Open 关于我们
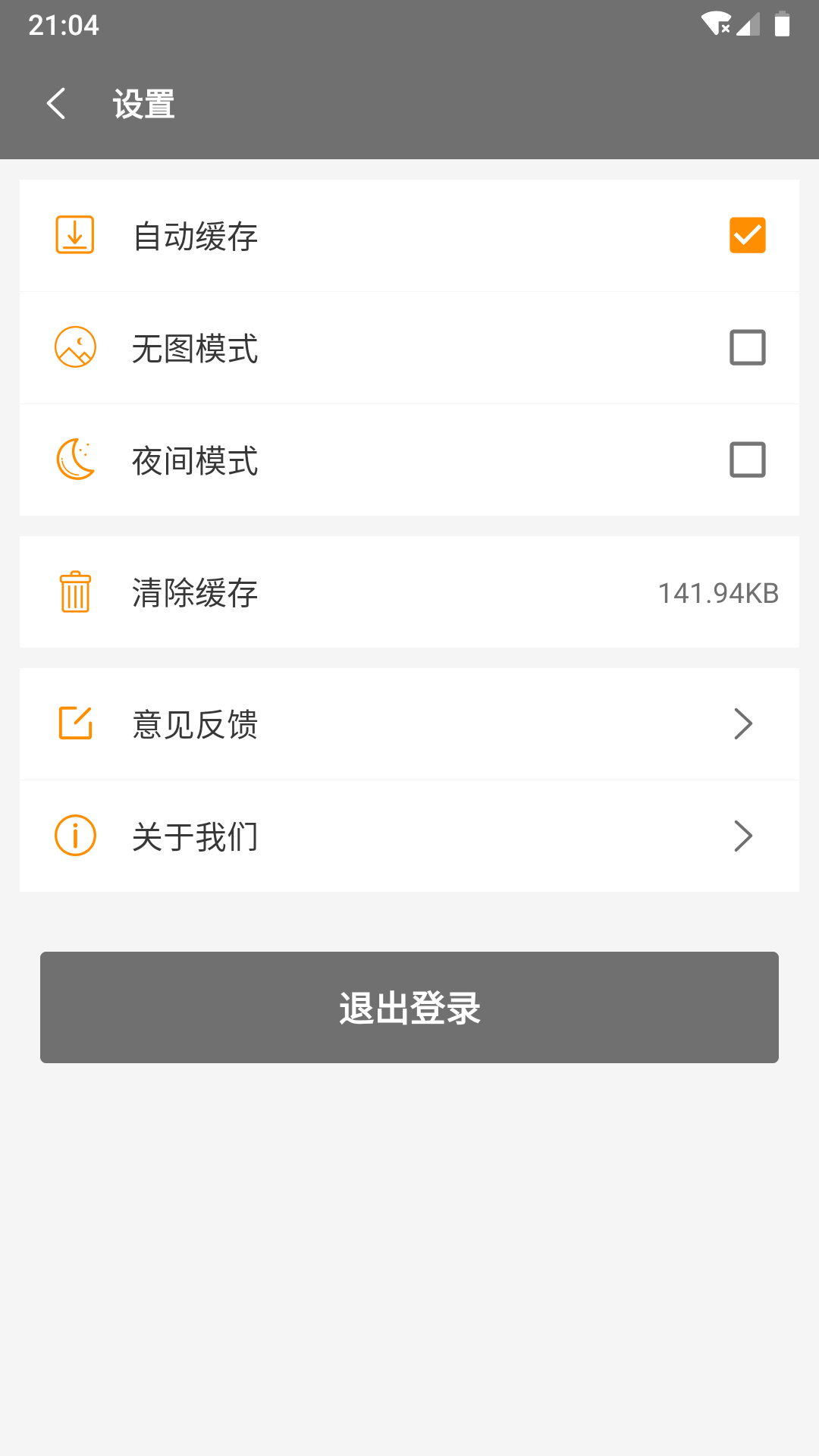This screenshot has height=1456, width=819. (x=409, y=836)
